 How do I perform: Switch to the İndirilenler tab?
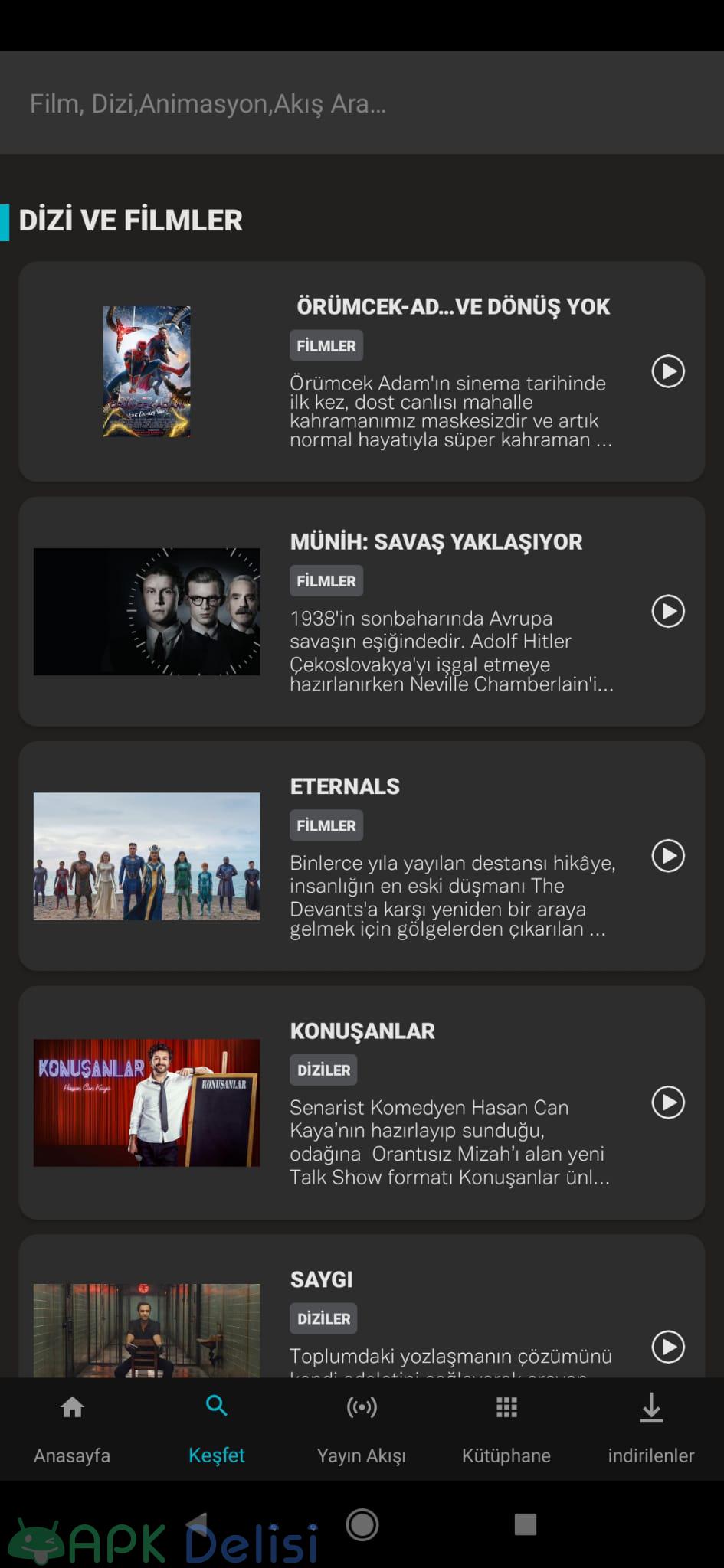click(x=651, y=1428)
